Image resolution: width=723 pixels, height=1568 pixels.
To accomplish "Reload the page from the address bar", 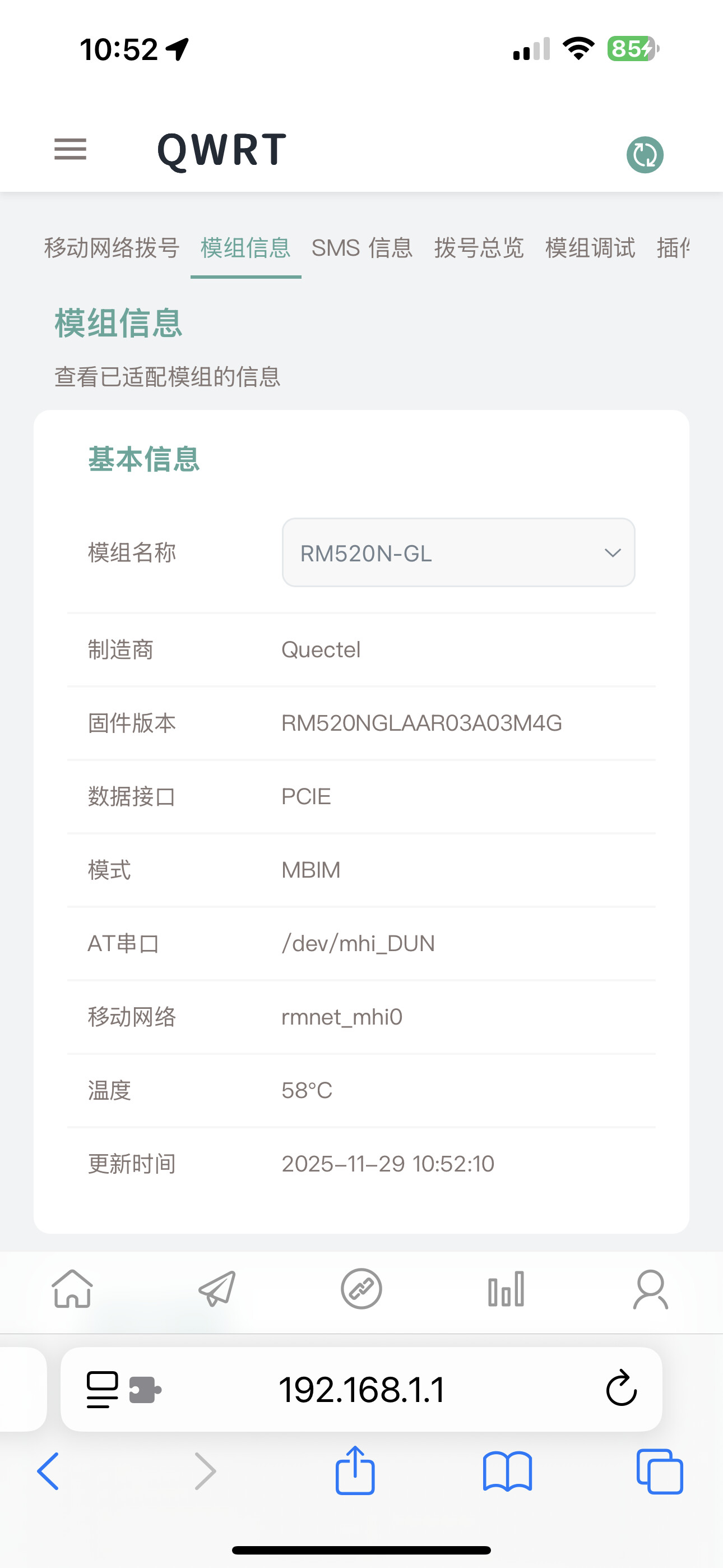I will point(621,1390).
